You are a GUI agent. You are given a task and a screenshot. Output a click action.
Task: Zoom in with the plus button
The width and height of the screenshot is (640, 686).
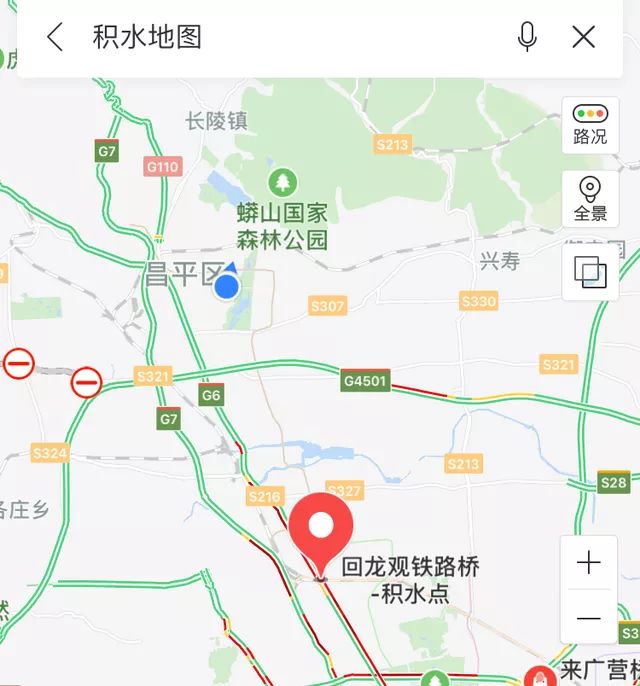click(589, 563)
